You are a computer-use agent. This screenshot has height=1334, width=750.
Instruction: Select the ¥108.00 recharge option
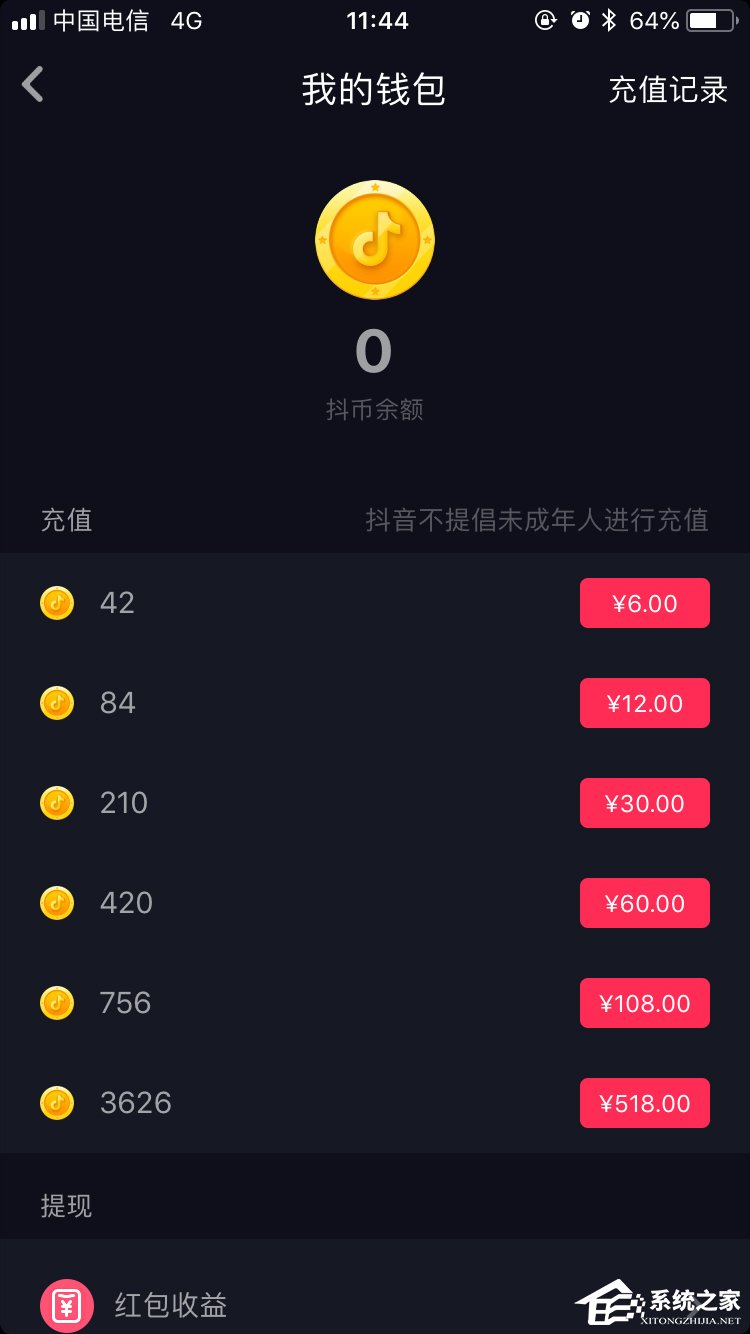pos(644,1002)
